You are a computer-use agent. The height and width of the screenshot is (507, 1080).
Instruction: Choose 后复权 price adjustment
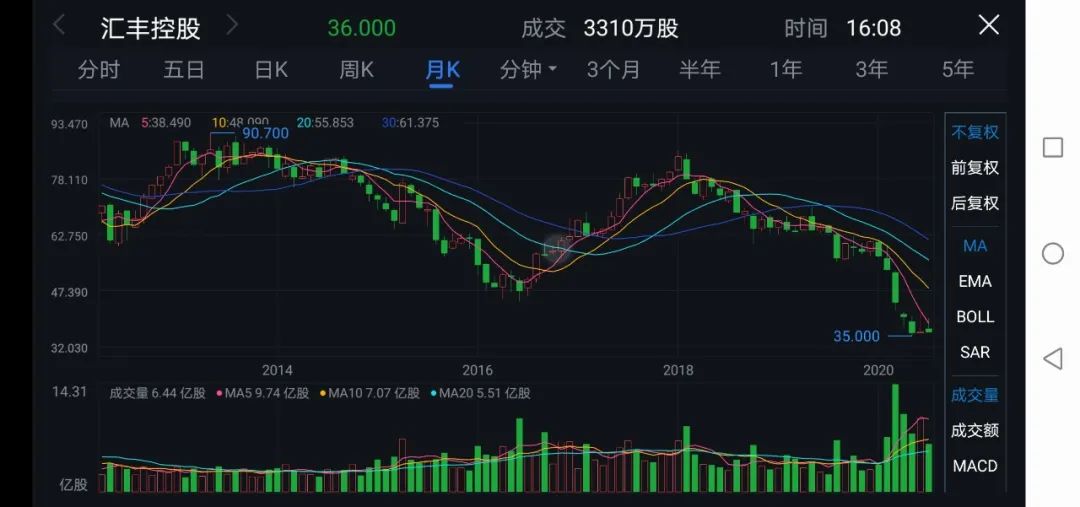coord(975,203)
